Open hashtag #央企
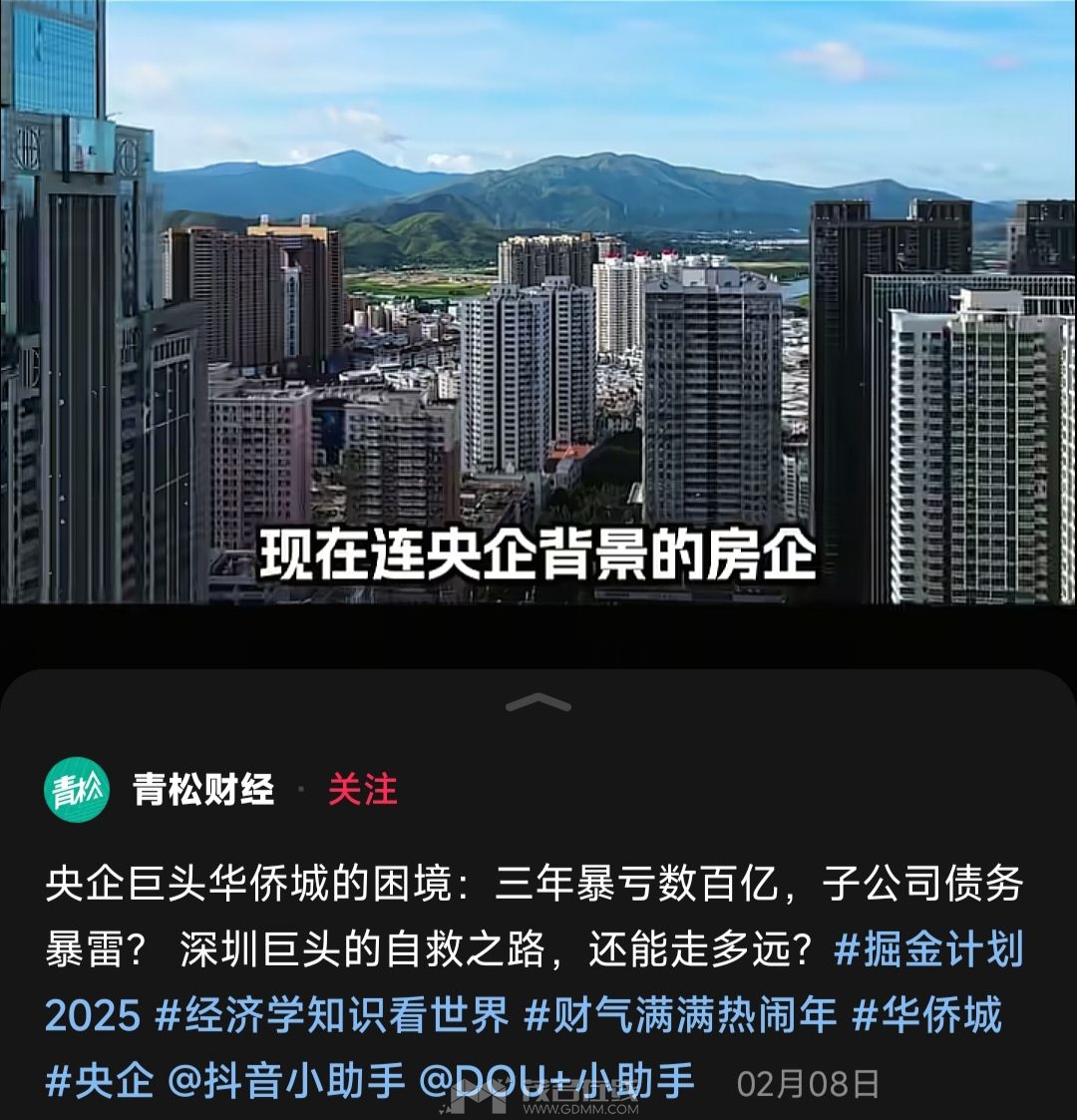Viewport: 1077px width, 1120px height. click(100, 1081)
